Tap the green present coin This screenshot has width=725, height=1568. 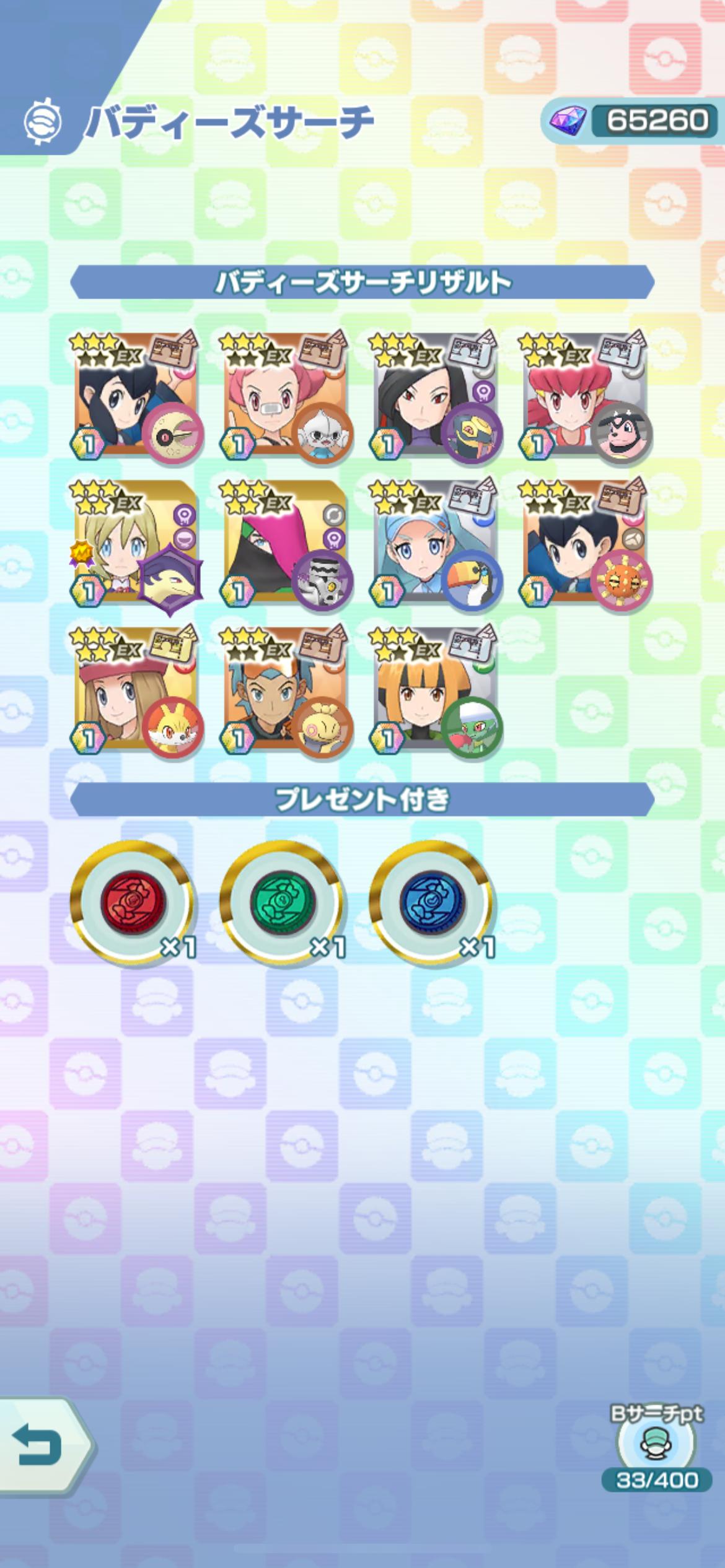click(283, 901)
